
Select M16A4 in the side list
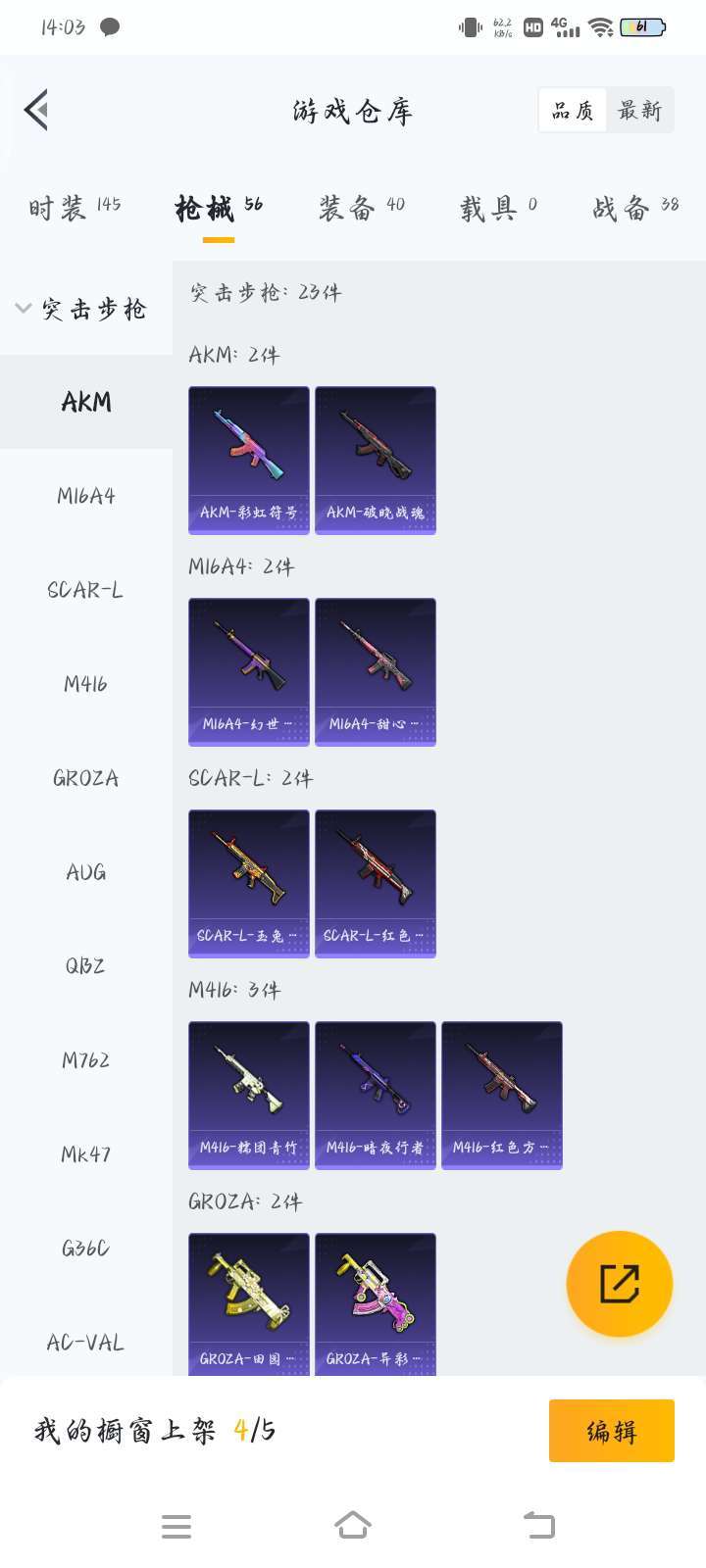[x=86, y=496]
